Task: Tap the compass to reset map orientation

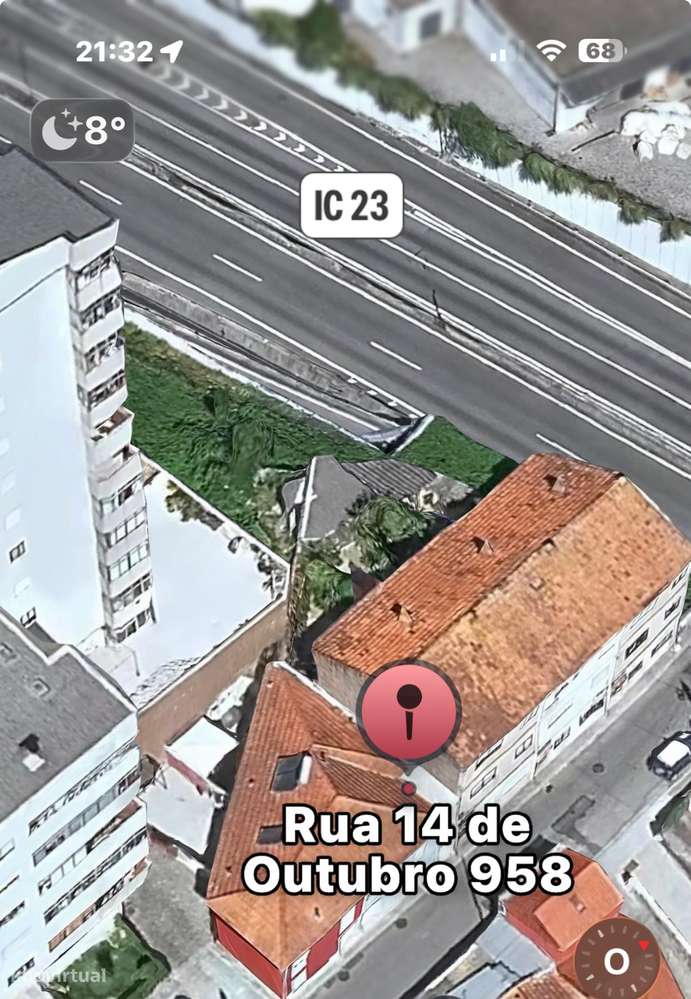Action: [x=617, y=960]
